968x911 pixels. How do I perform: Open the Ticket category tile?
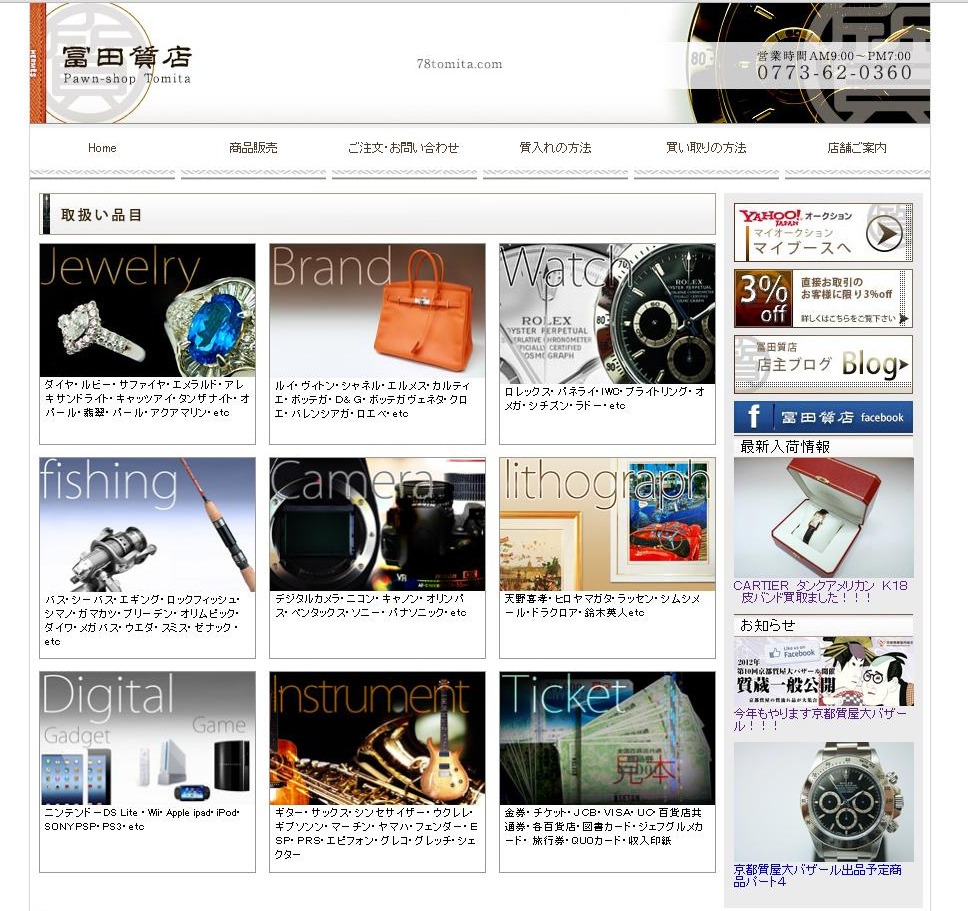point(607,738)
